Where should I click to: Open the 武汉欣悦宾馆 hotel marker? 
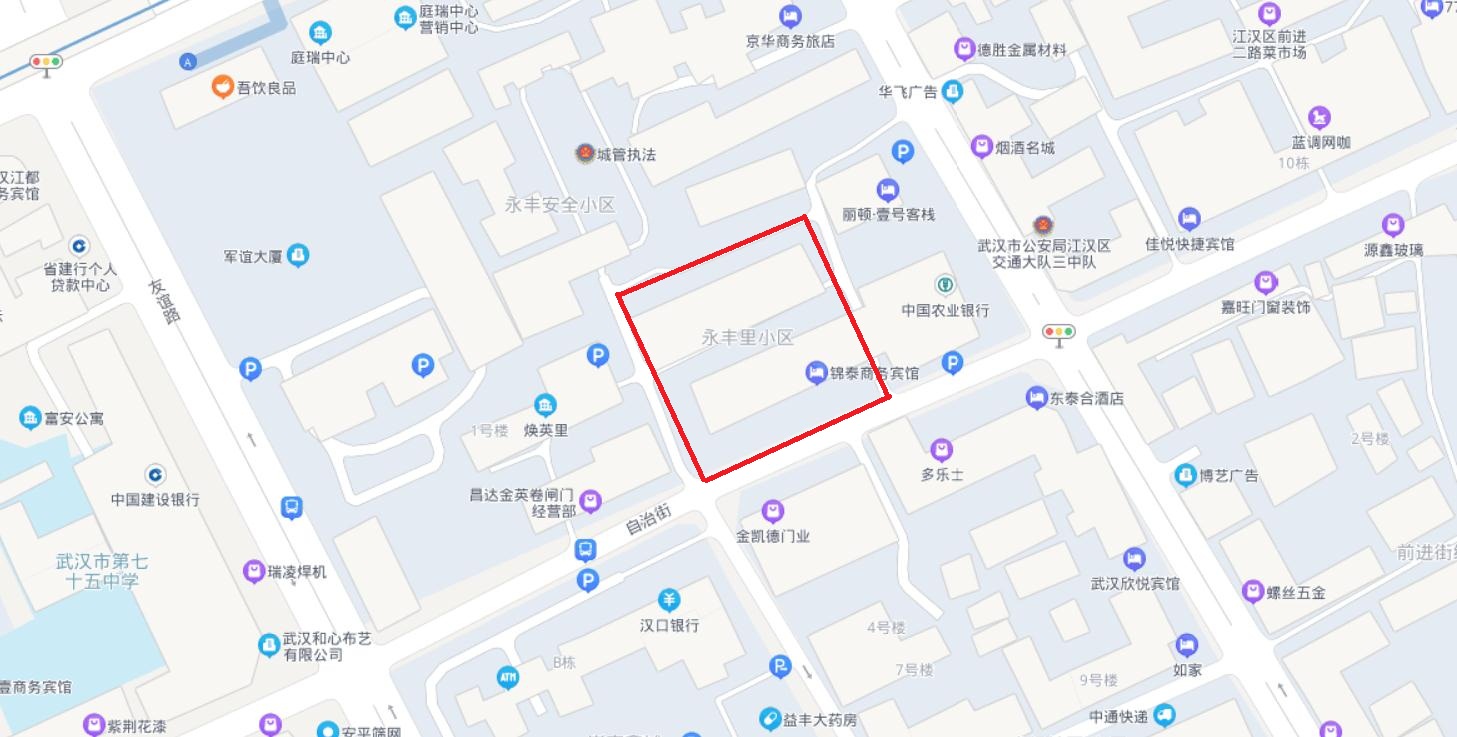(x=1134, y=558)
